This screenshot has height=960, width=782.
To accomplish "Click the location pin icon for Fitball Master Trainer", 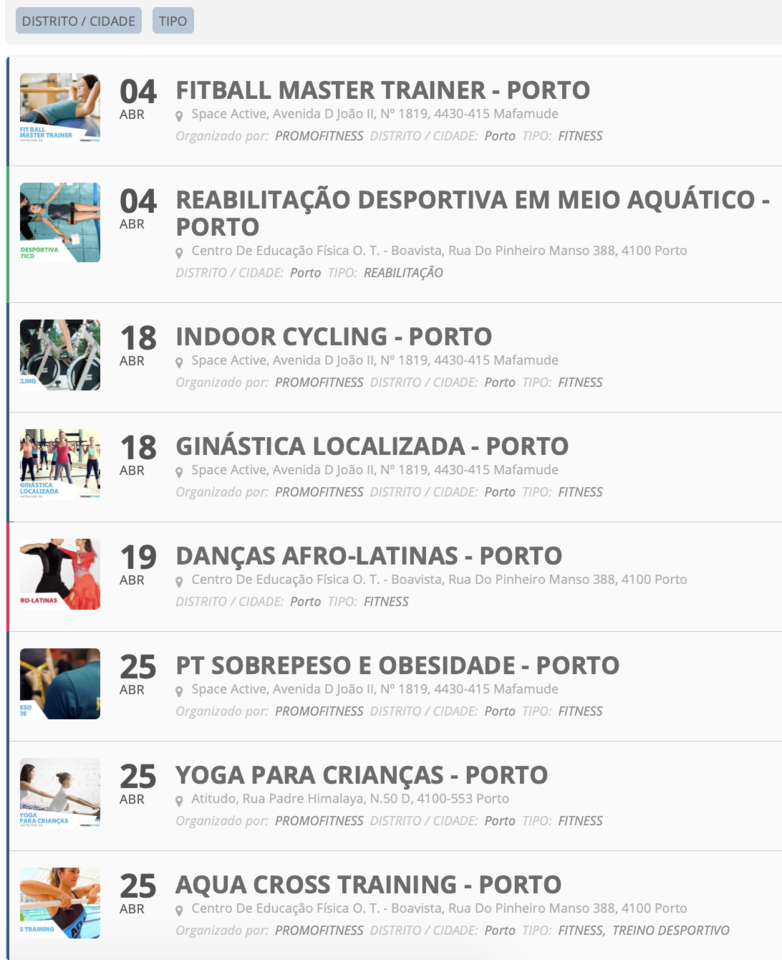I will coord(181,115).
